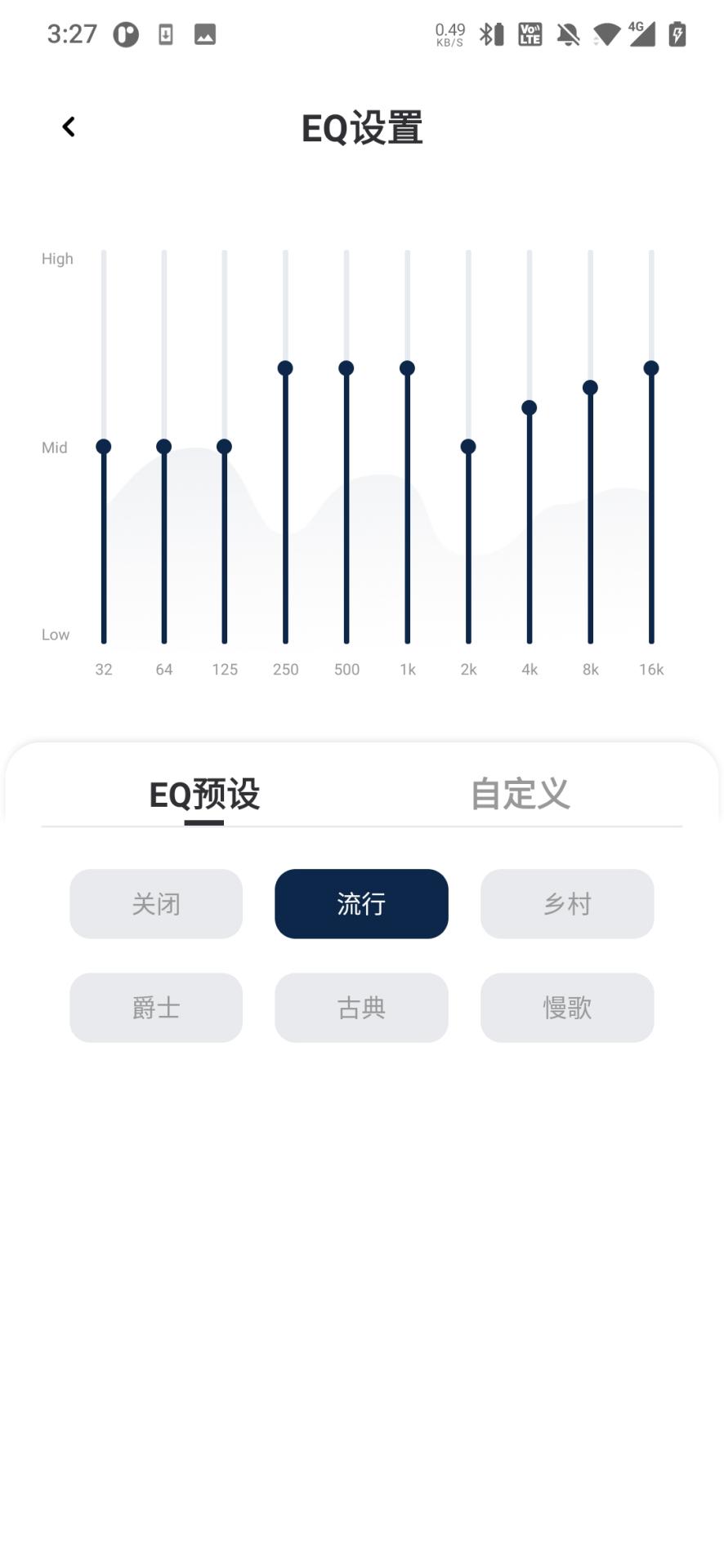The width and height of the screenshot is (724, 1568).
Task: Select the 古典 classical preset
Action: pyautogui.click(x=361, y=1007)
